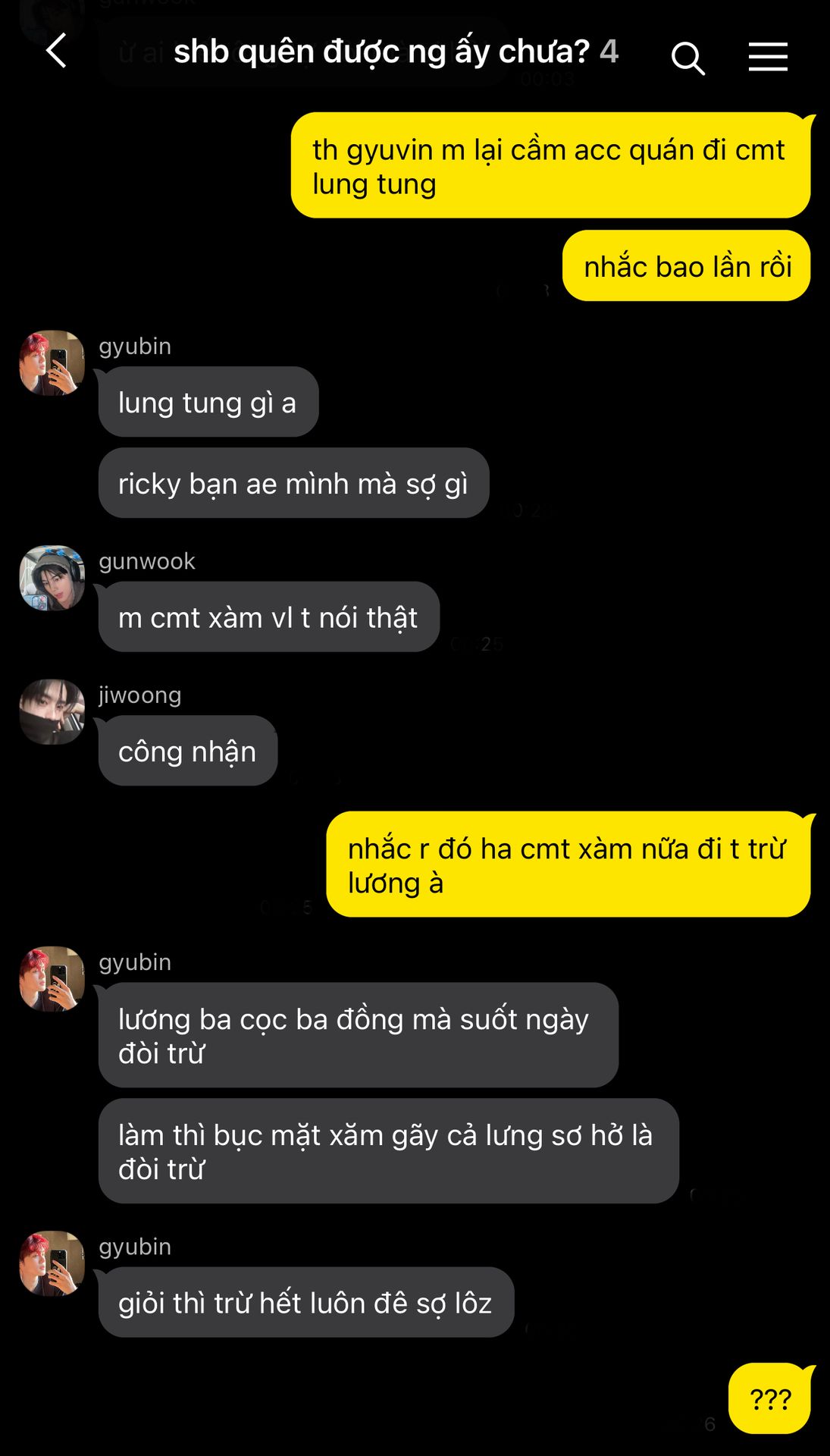Search messages in this chat

(687, 58)
